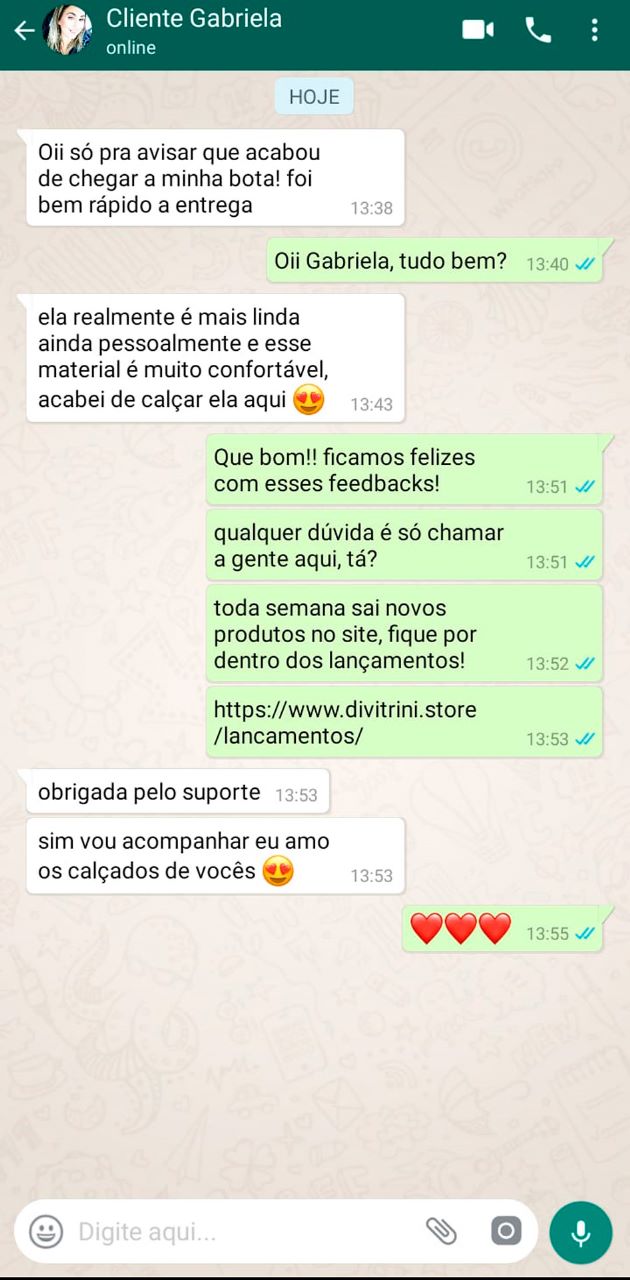Screen dimensions: 630x1280
Task: Open the three-dot overflow menu
Action: coord(594,30)
